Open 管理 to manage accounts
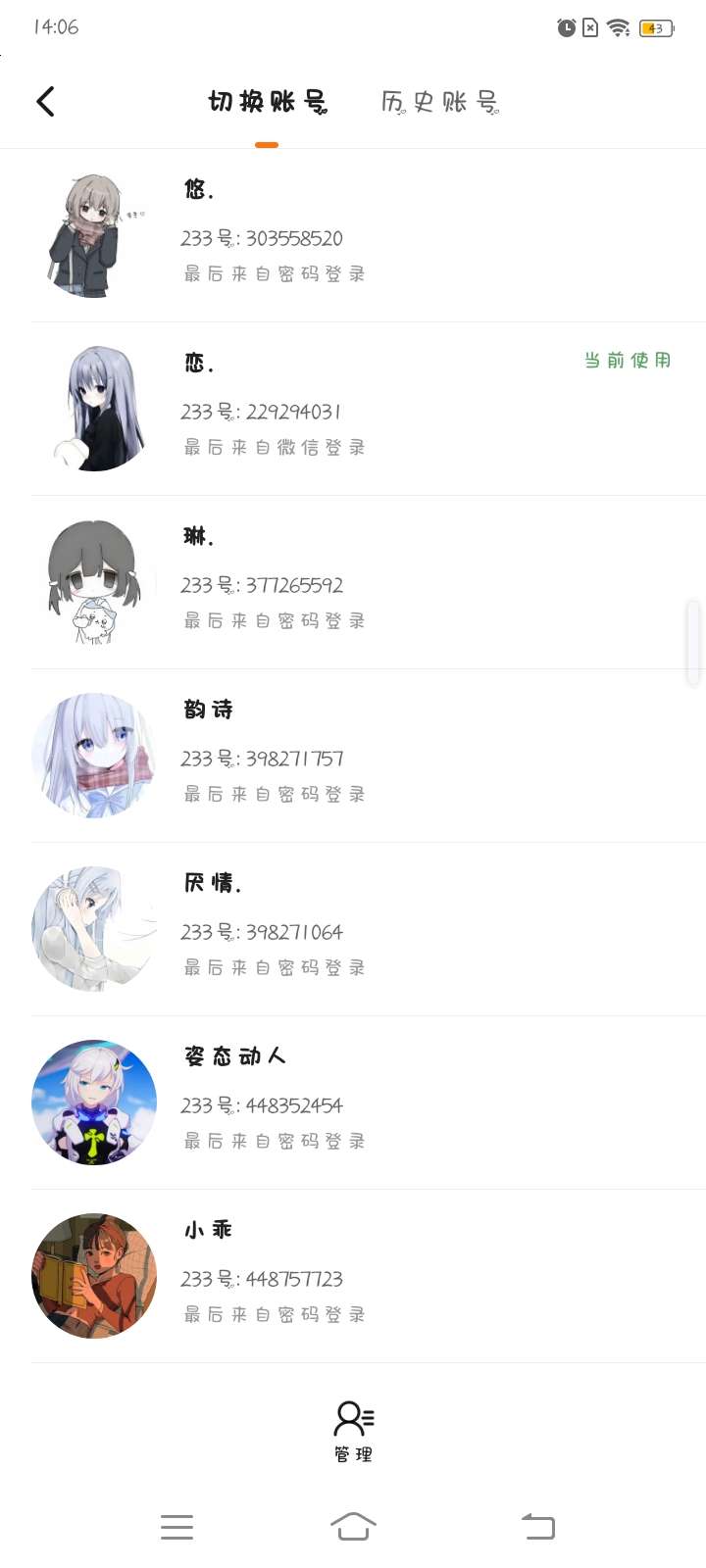The image size is (706, 1568). click(353, 1432)
